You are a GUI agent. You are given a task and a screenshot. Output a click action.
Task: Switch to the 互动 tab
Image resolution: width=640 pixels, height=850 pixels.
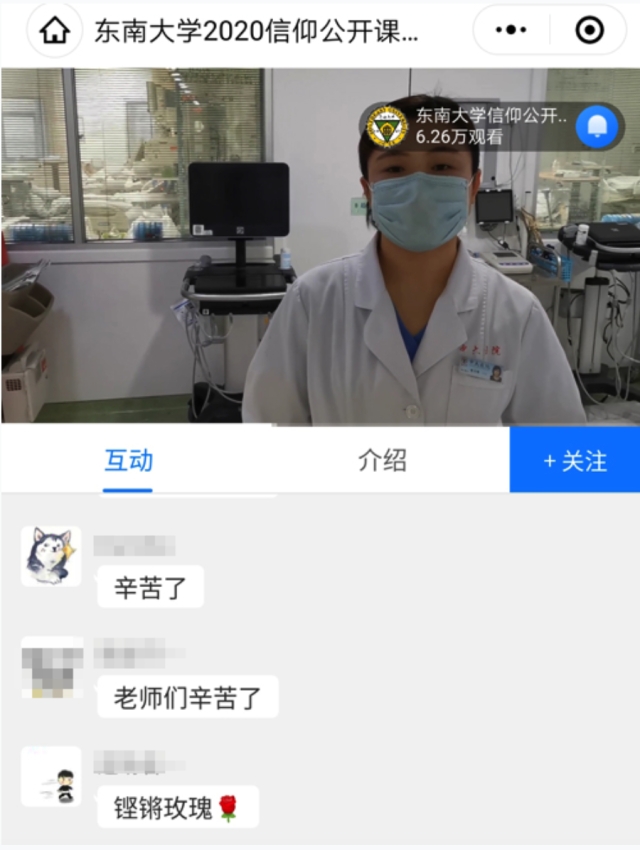point(128,461)
